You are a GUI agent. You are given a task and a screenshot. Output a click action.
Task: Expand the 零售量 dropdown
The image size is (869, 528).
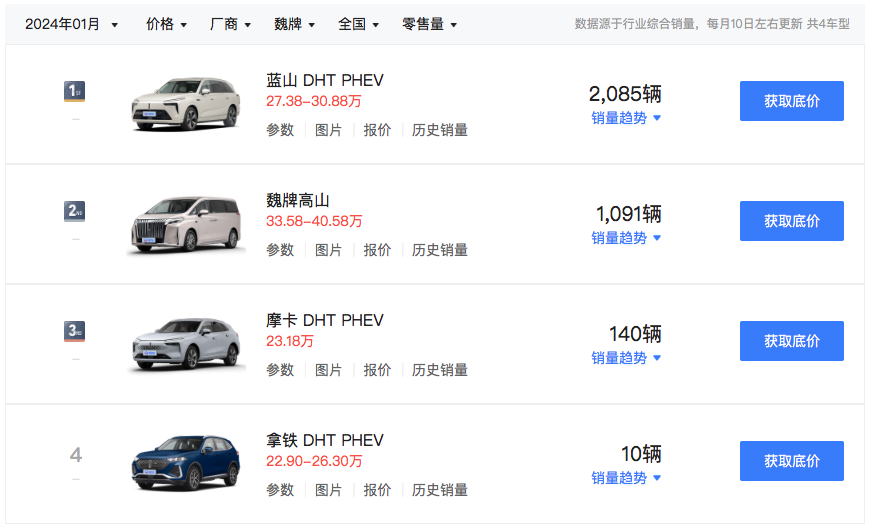[429, 24]
